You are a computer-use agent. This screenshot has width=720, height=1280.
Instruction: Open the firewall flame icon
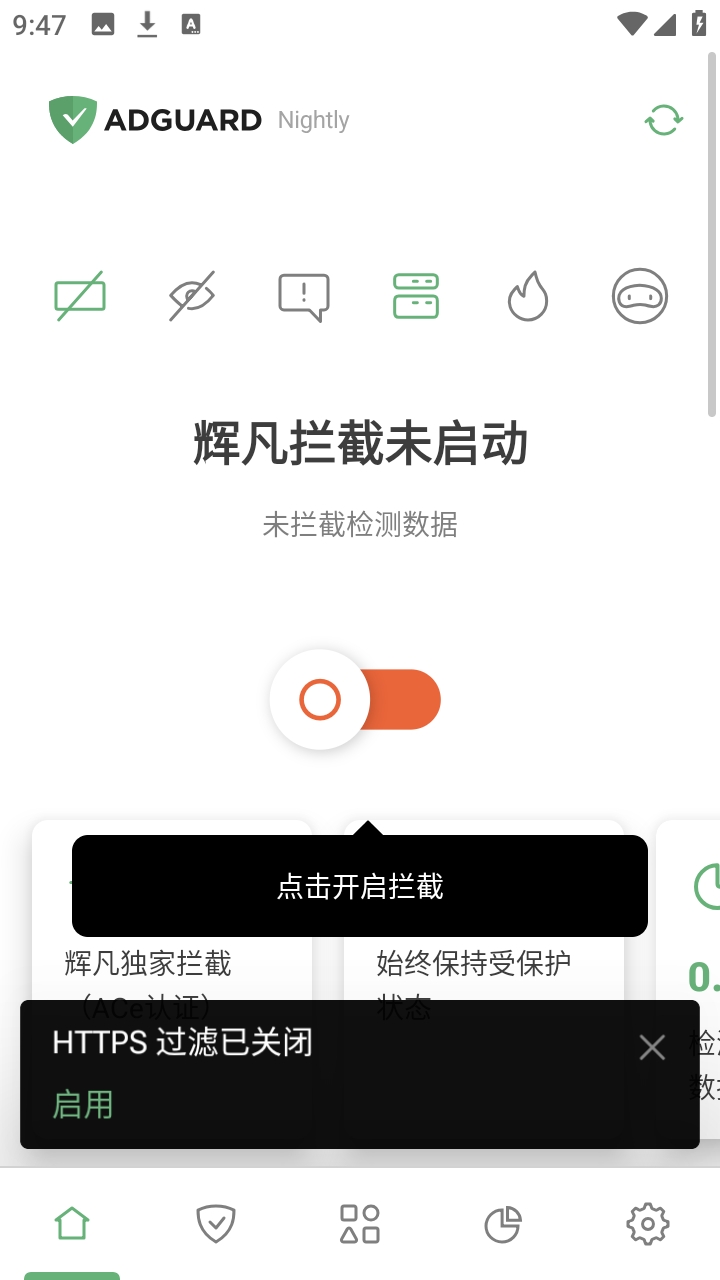tap(528, 297)
